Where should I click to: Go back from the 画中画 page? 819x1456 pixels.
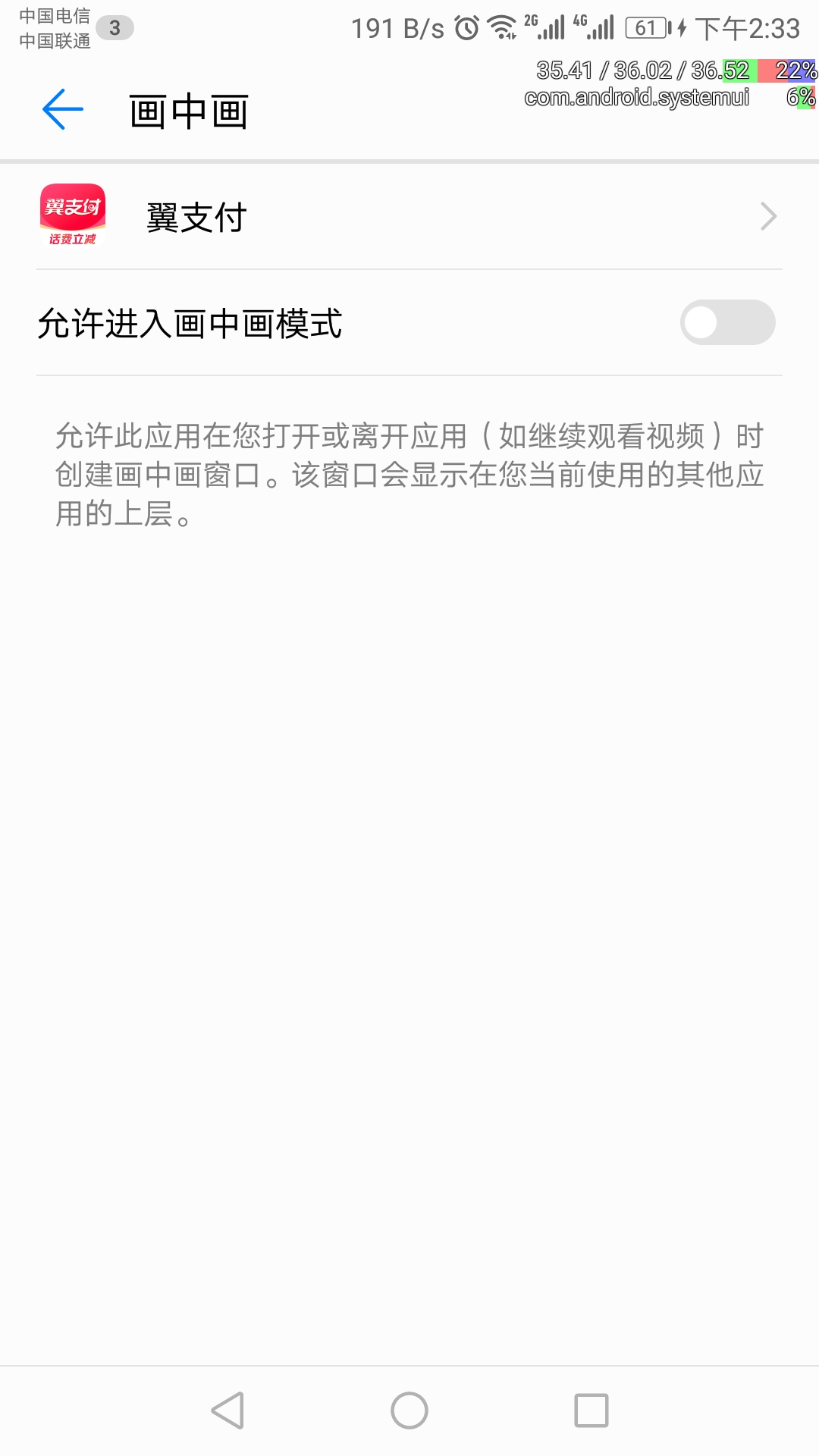click(62, 110)
